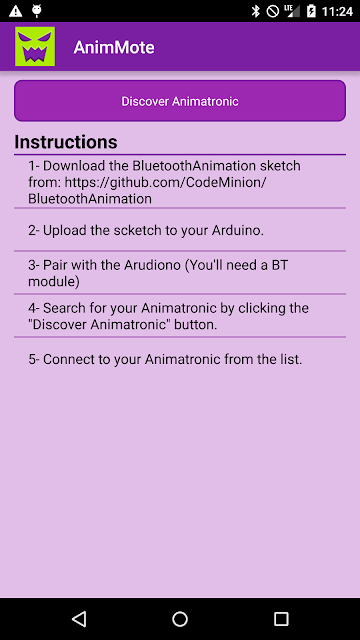The image size is (360, 640).
Task: Open the recent apps overview
Action: pyautogui.click(x=281, y=619)
